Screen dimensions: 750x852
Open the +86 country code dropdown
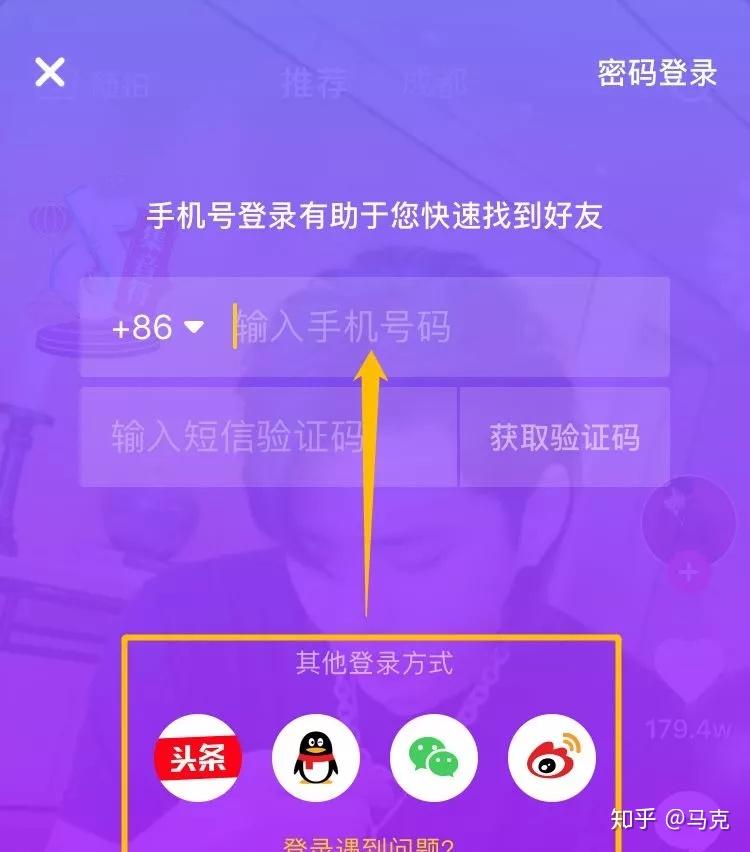coord(157,328)
